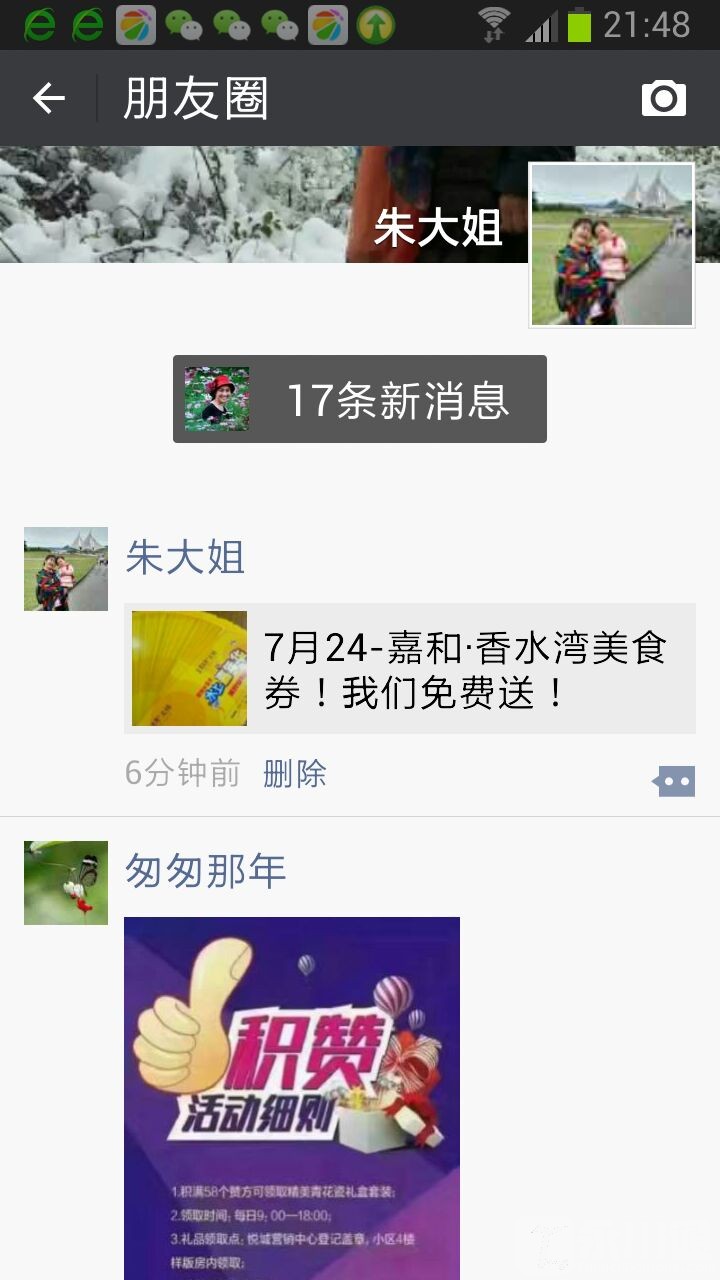This screenshot has width=720, height=1280.
Task: Tap 匆匆那年's butterfly avatar
Action: [x=66, y=882]
